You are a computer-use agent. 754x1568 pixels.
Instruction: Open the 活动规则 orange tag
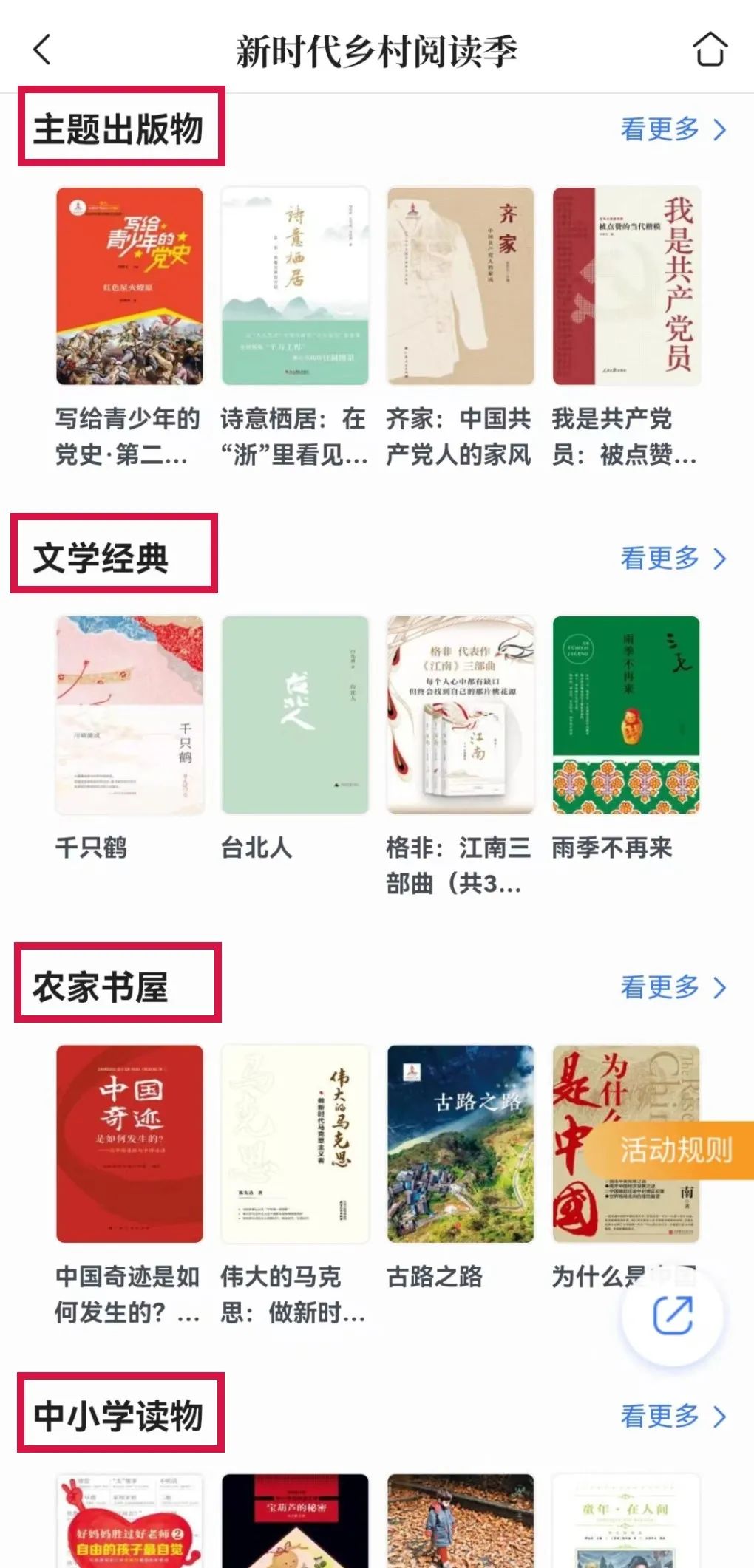pos(674,1151)
